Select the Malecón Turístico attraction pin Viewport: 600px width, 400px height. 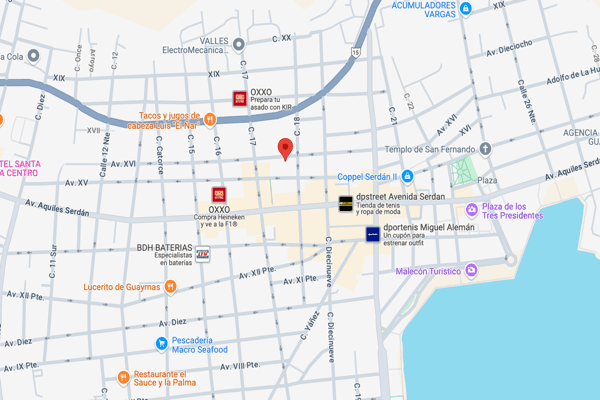click(471, 270)
